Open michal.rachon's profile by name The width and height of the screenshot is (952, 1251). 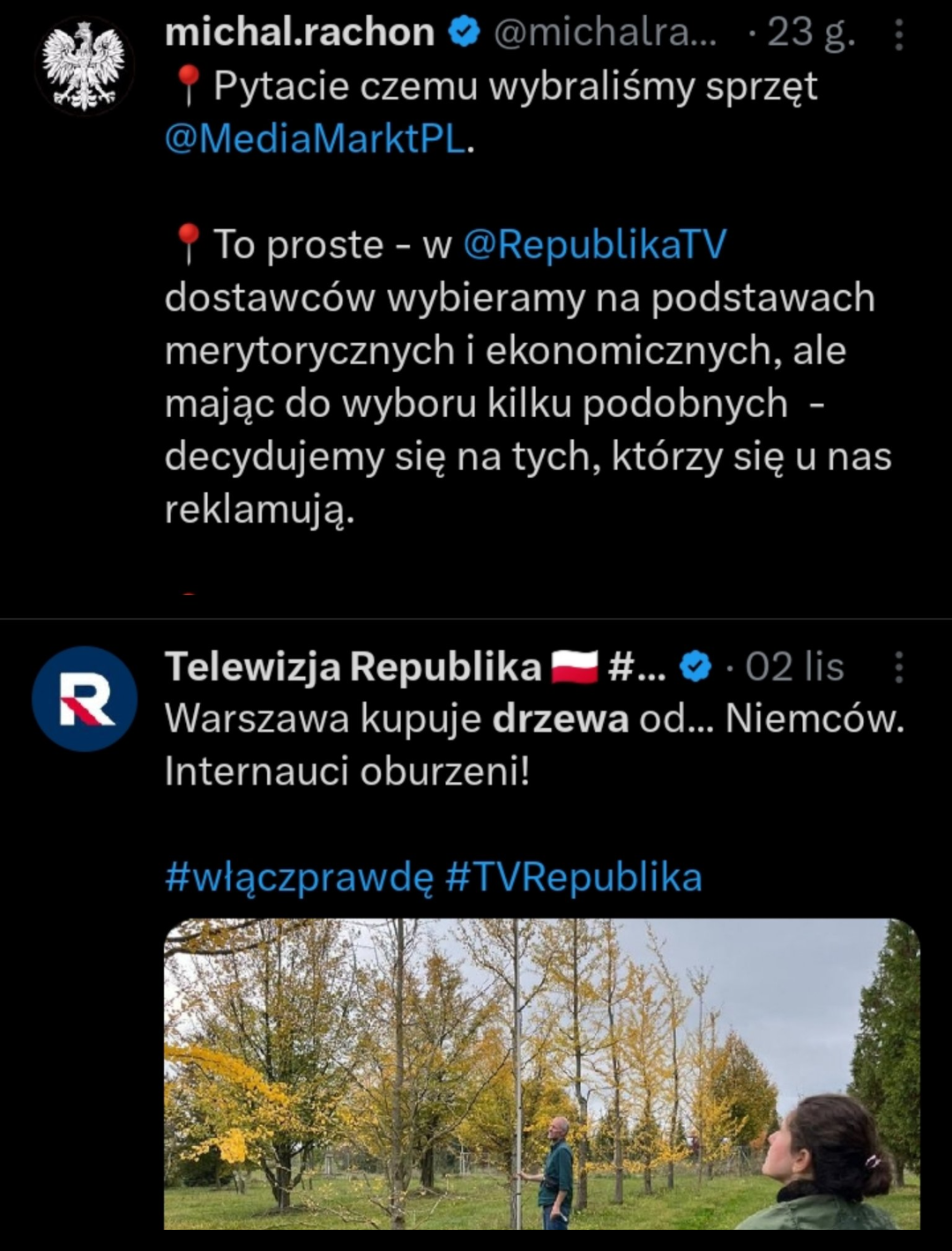pyautogui.click(x=300, y=33)
